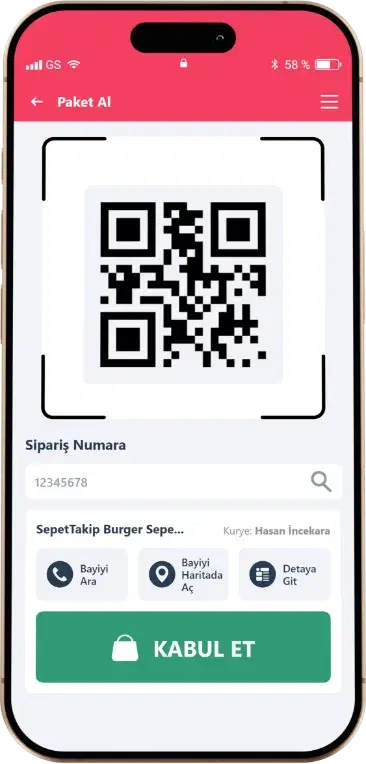Open Bayiyi Haritada Aç map button
This screenshot has width=366, height=764.
point(183,574)
